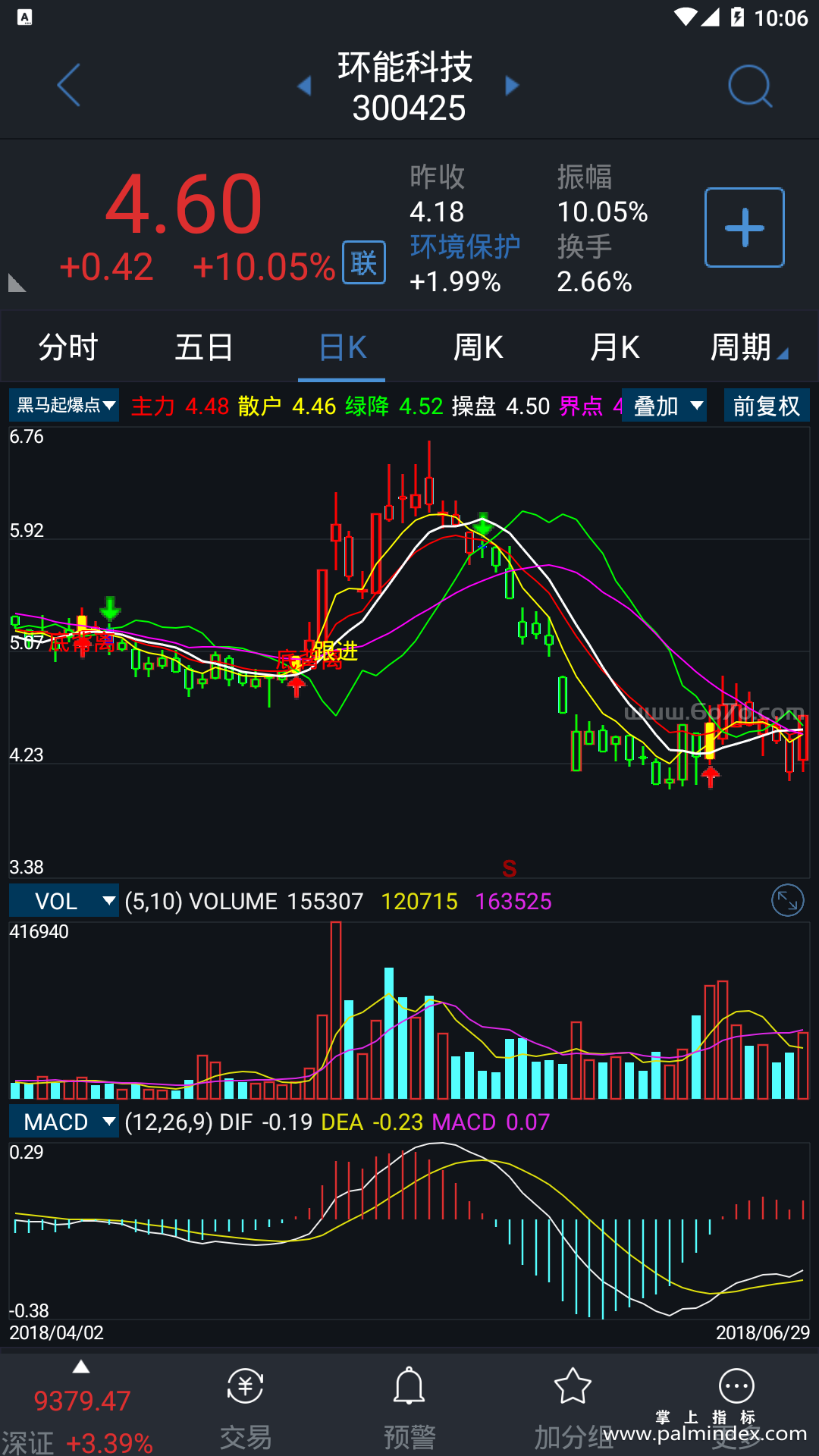Expand chart to fullscreen icon

(x=787, y=901)
